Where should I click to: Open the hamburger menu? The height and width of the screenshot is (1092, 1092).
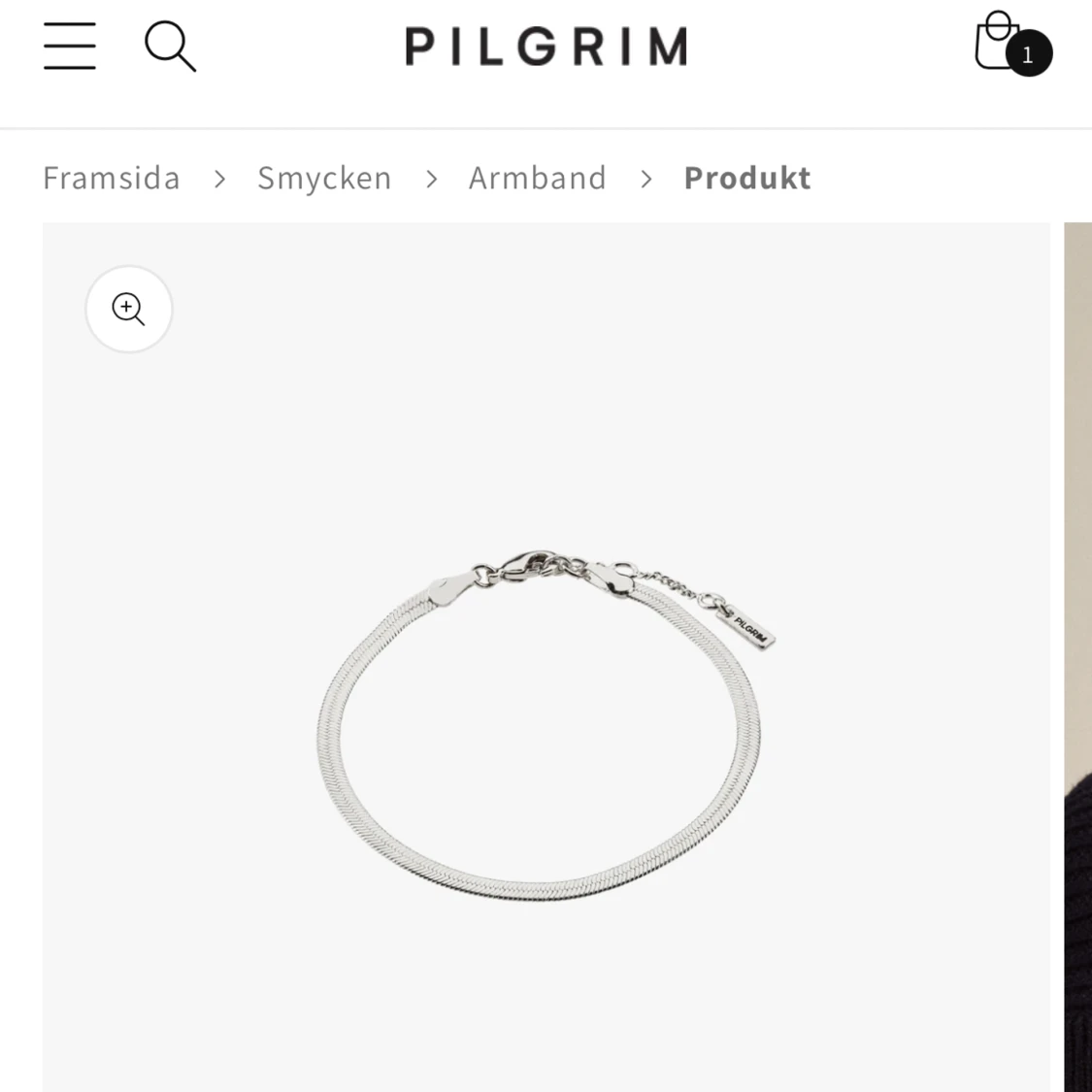(70, 46)
